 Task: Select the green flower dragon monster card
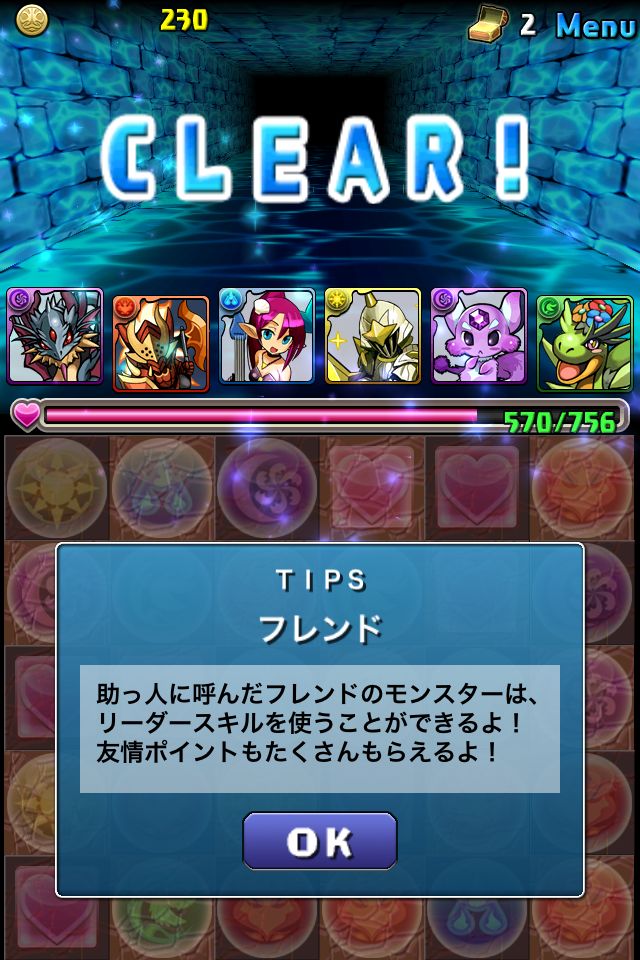(x=584, y=342)
